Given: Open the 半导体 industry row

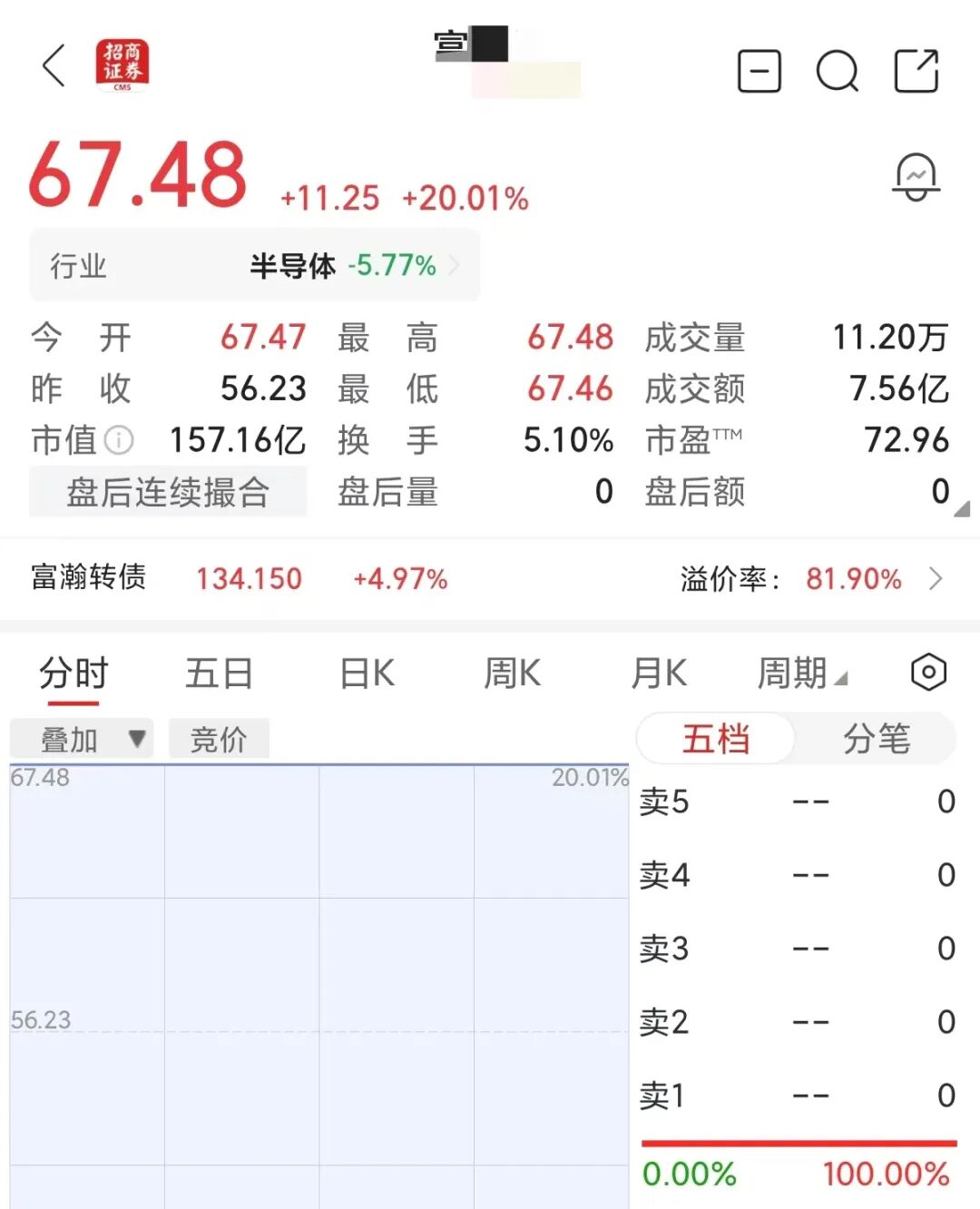Looking at the screenshot, I should (x=255, y=265).
